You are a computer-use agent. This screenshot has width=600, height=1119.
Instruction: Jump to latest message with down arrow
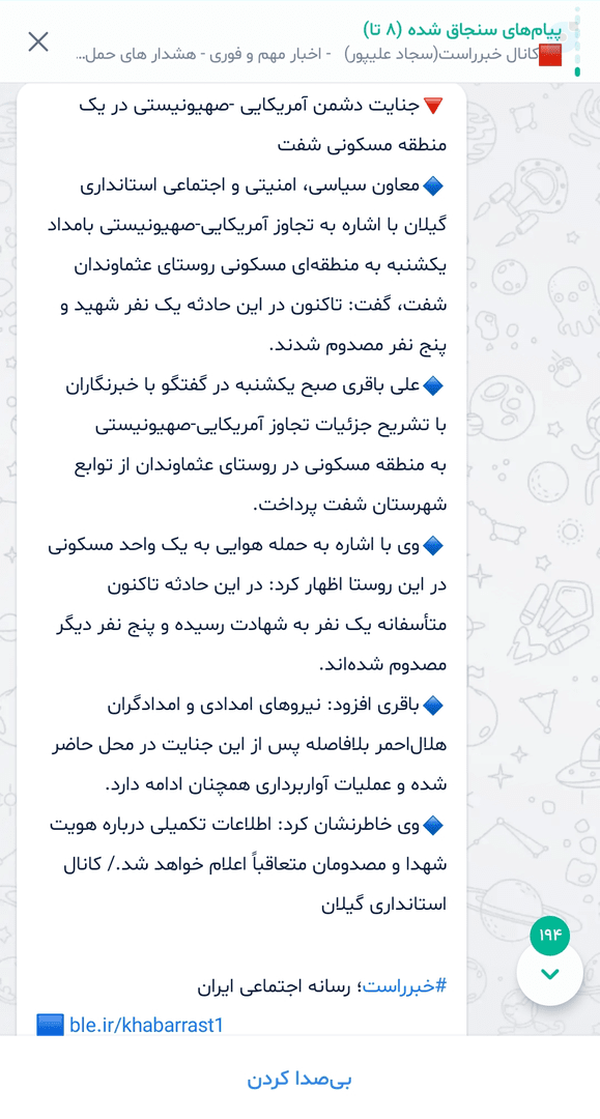[x=549, y=973]
